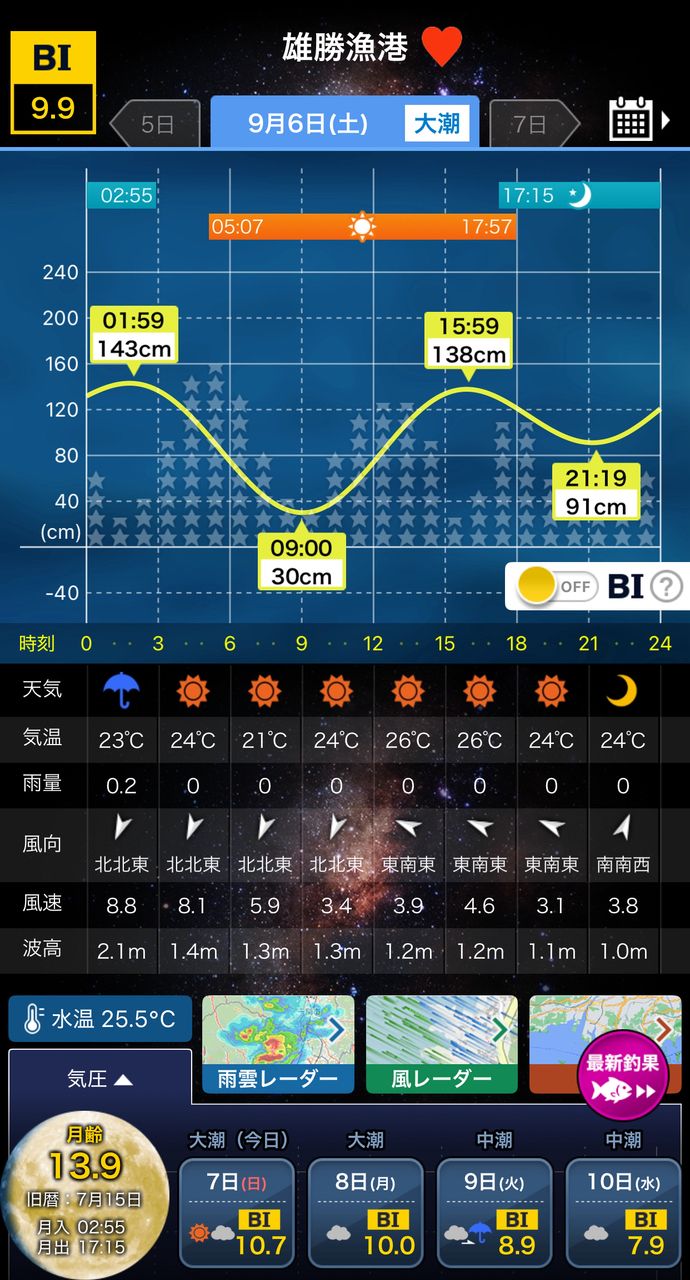The height and width of the screenshot is (1280, 690).
Task: Open the 雨雲レーダー rain radar
Action: click(278, 1043)
